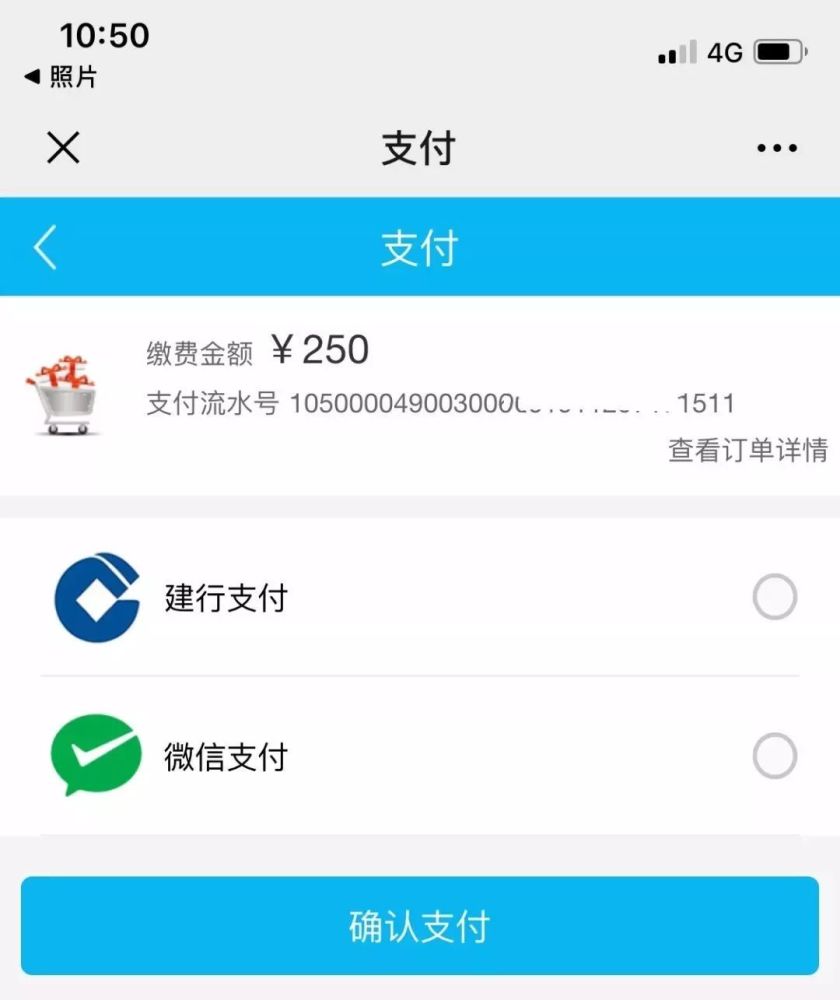
Task: Choose 微信支付 as the payment method
Action: (x=774, y=756)
